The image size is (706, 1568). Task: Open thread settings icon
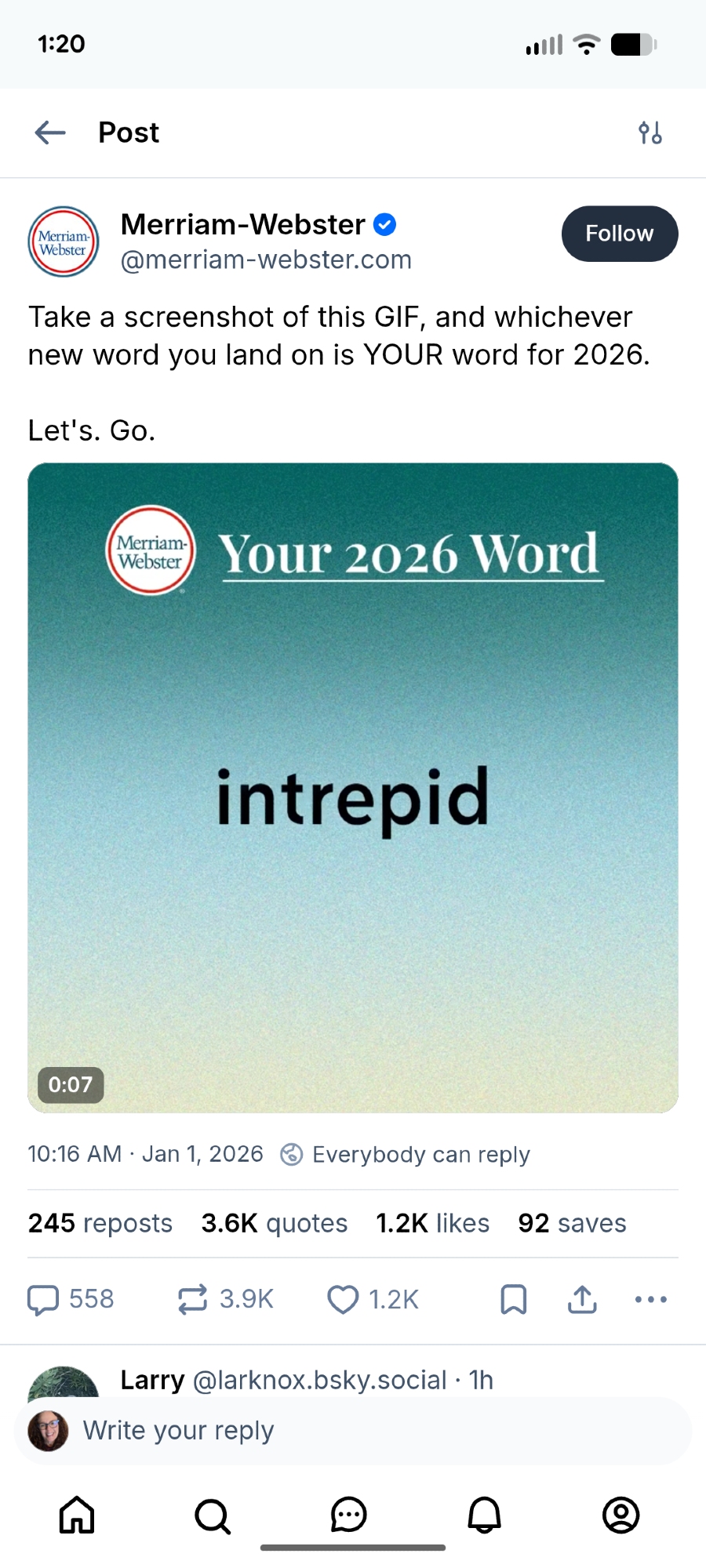pyautogui.click(x=650, y=132)
